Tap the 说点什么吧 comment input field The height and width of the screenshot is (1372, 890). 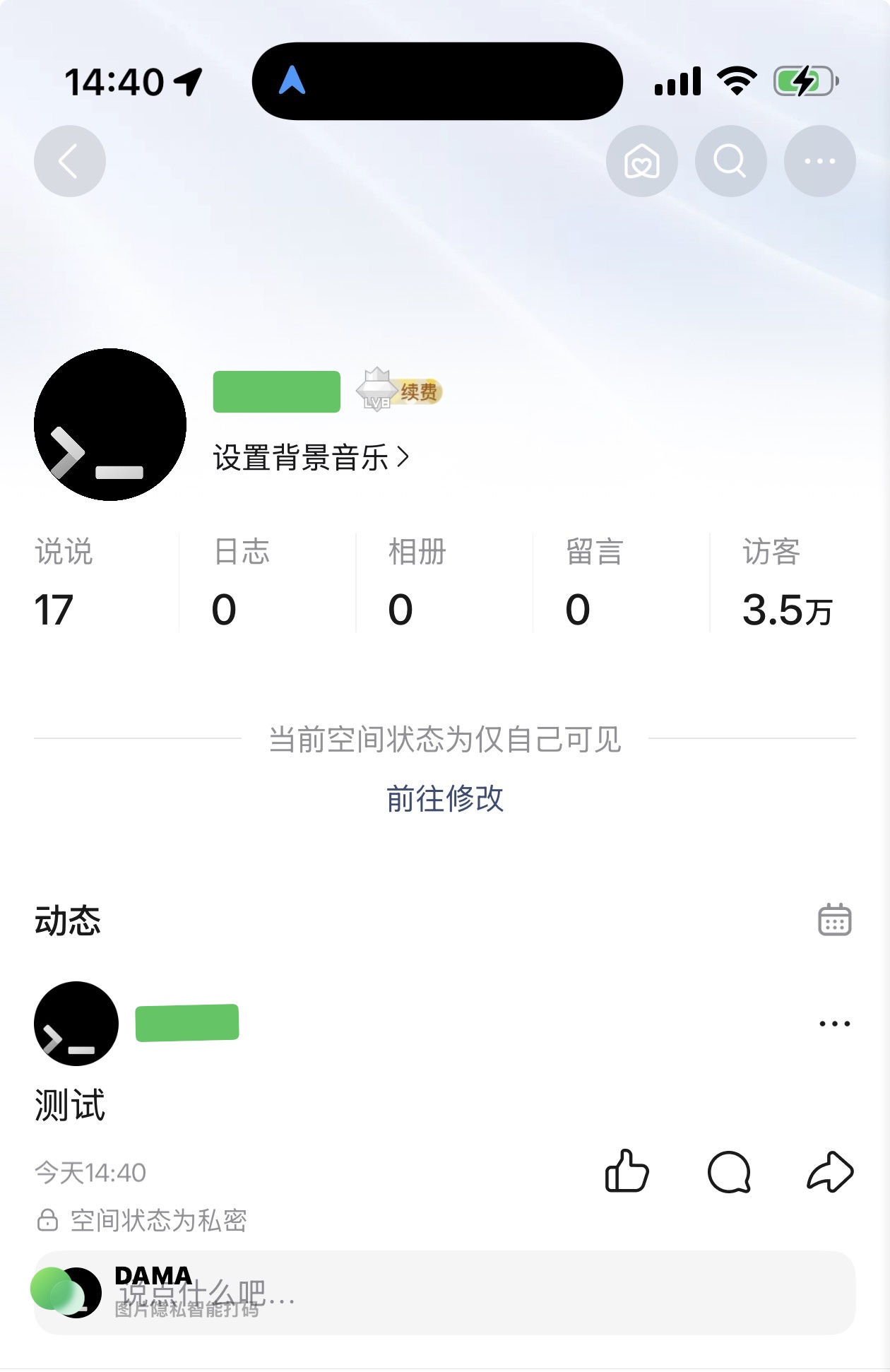click(x=494, y=1293)
